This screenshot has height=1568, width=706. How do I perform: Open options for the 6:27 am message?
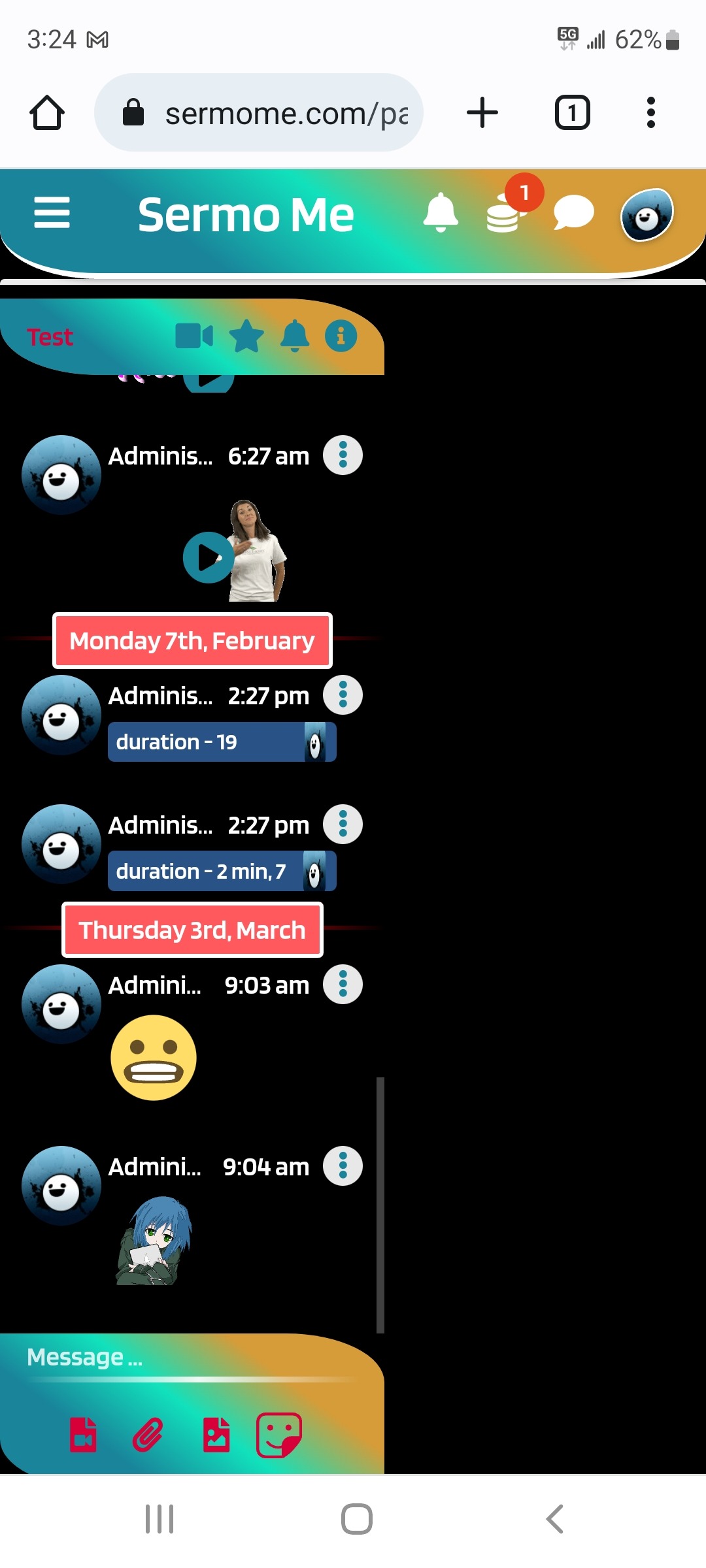click(343, 455)
